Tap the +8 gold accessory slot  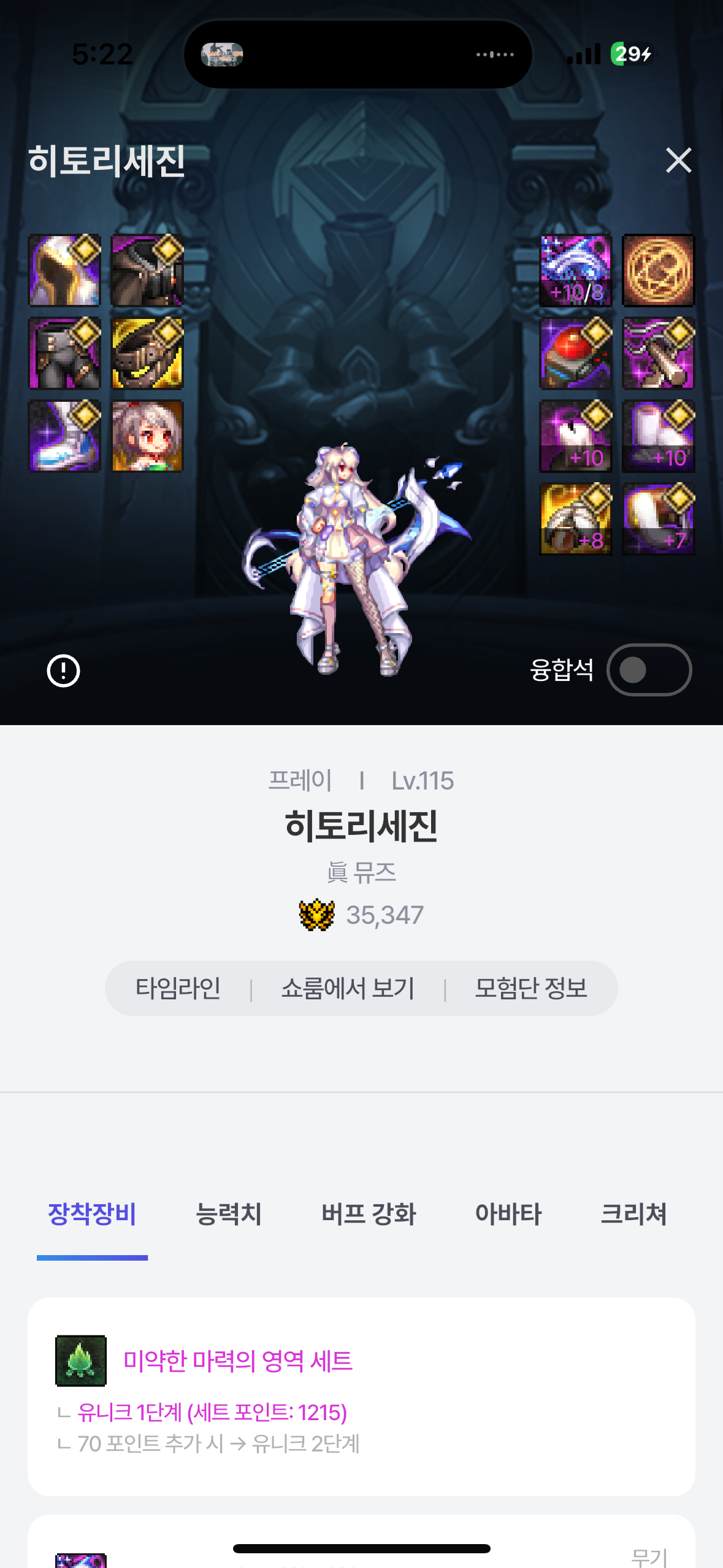coord(575,519)
